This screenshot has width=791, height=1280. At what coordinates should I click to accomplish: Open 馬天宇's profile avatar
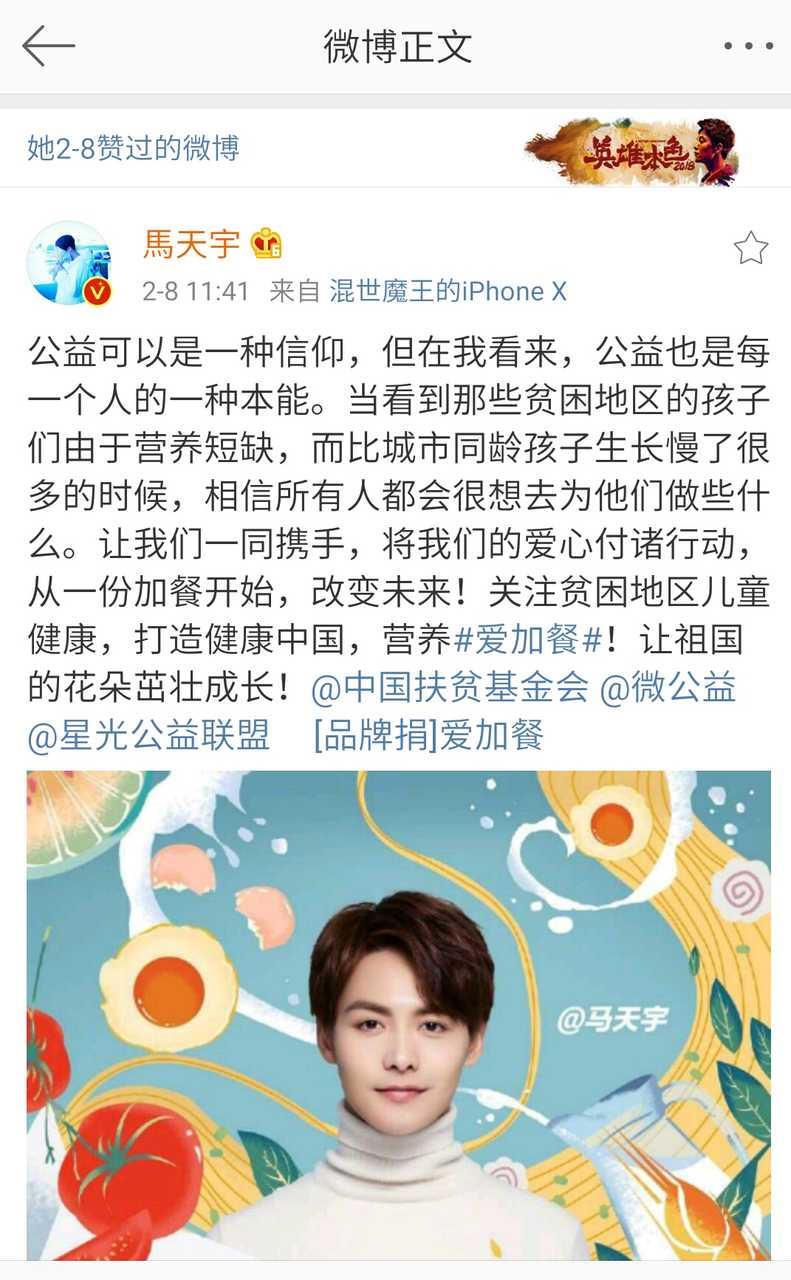tap(68, 263)
